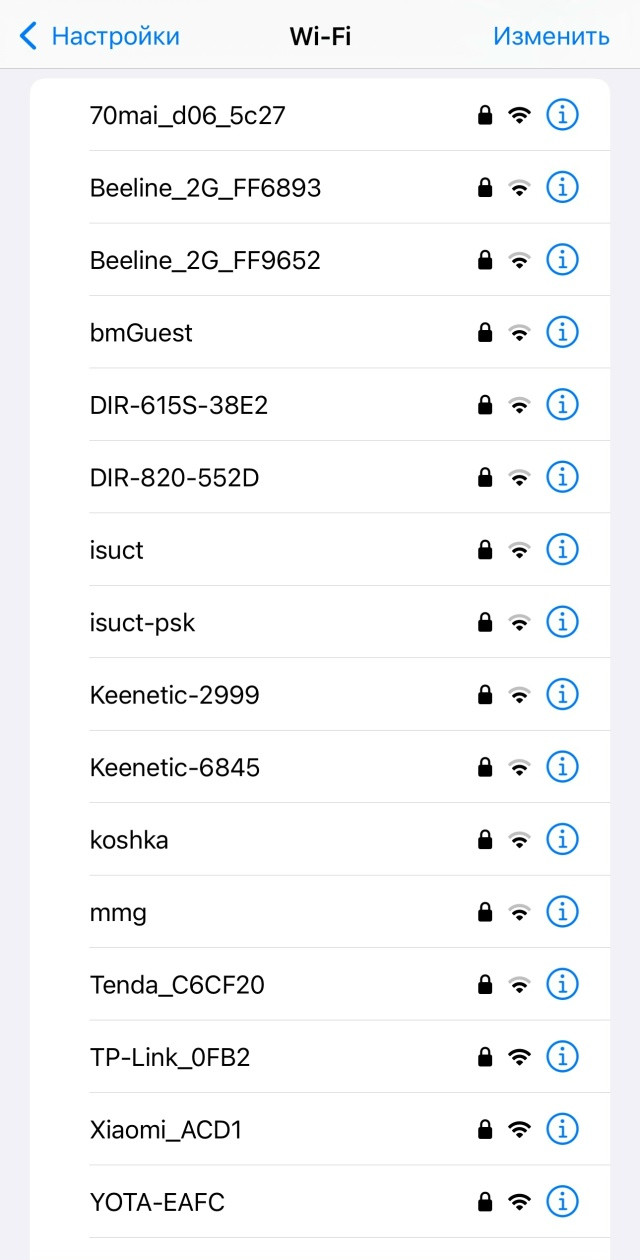Viewport: 640px width, 1260px height.
Task: Connect to the isuct network
Action: 117,550
